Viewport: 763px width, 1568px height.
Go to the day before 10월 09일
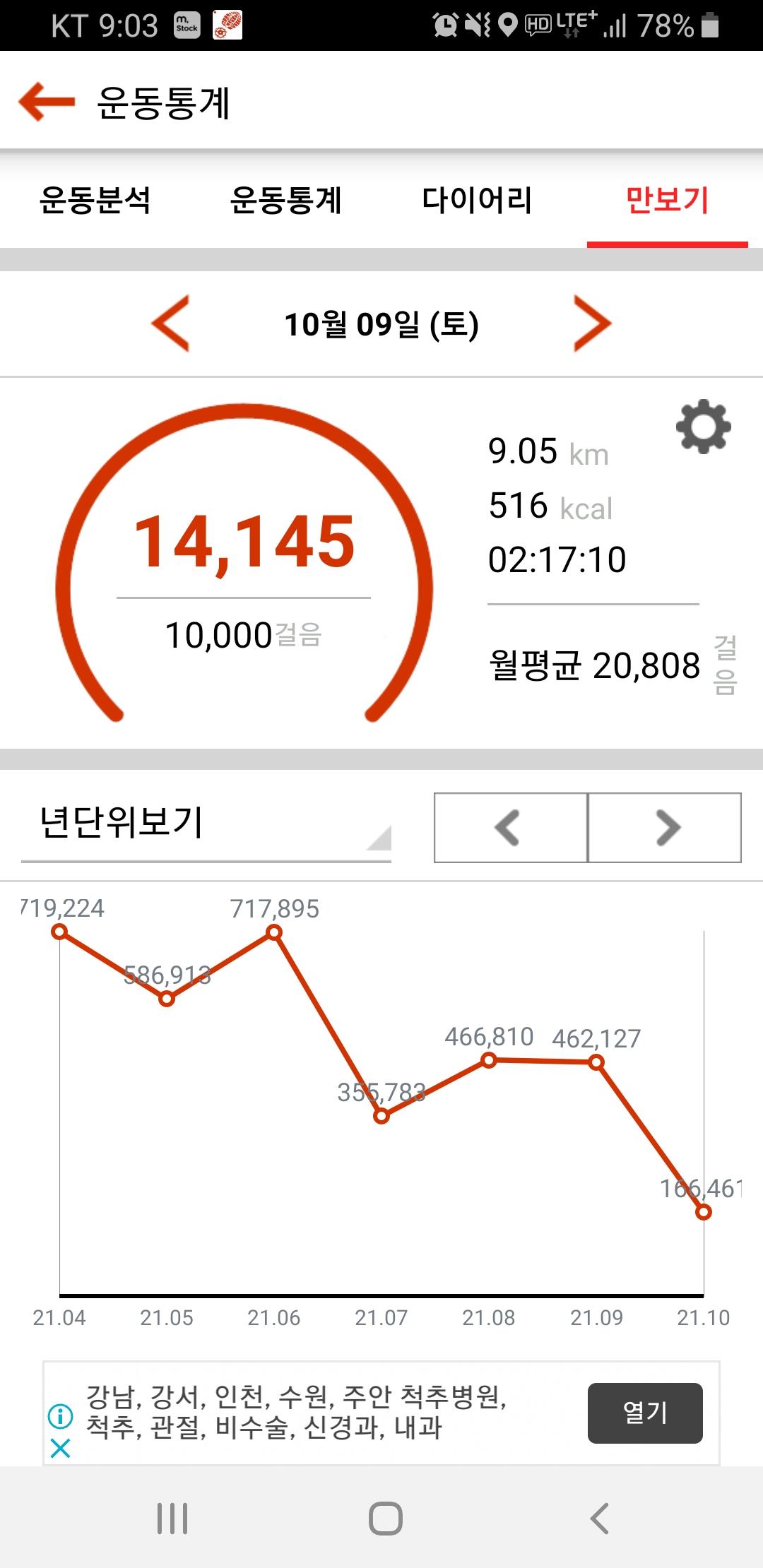click(171, 324)
